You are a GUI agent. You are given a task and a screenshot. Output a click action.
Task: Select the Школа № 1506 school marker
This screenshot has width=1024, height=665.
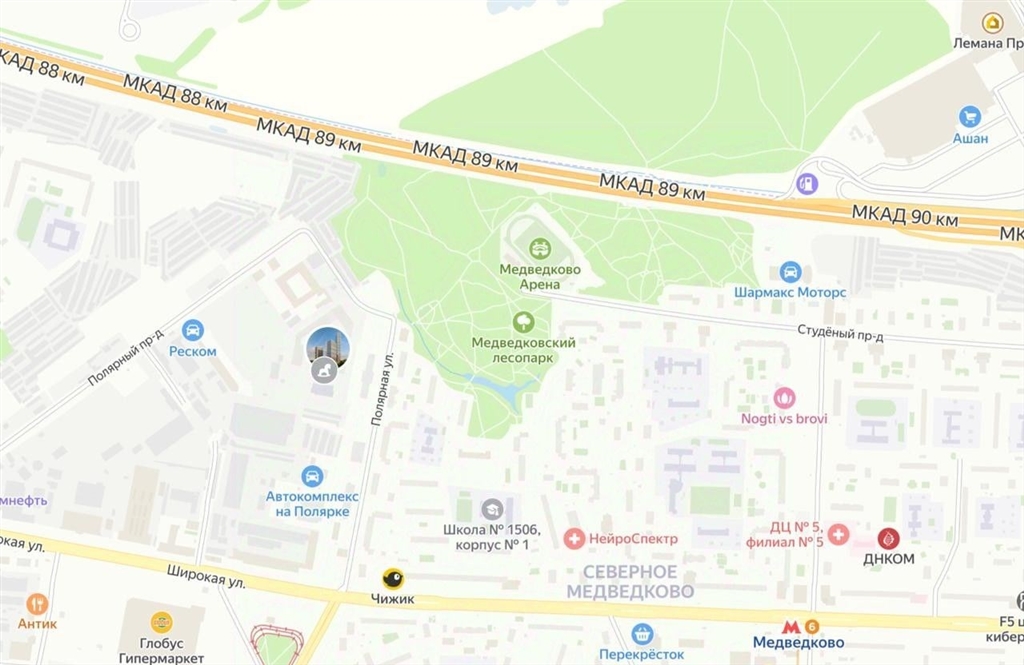pos(491,509)
